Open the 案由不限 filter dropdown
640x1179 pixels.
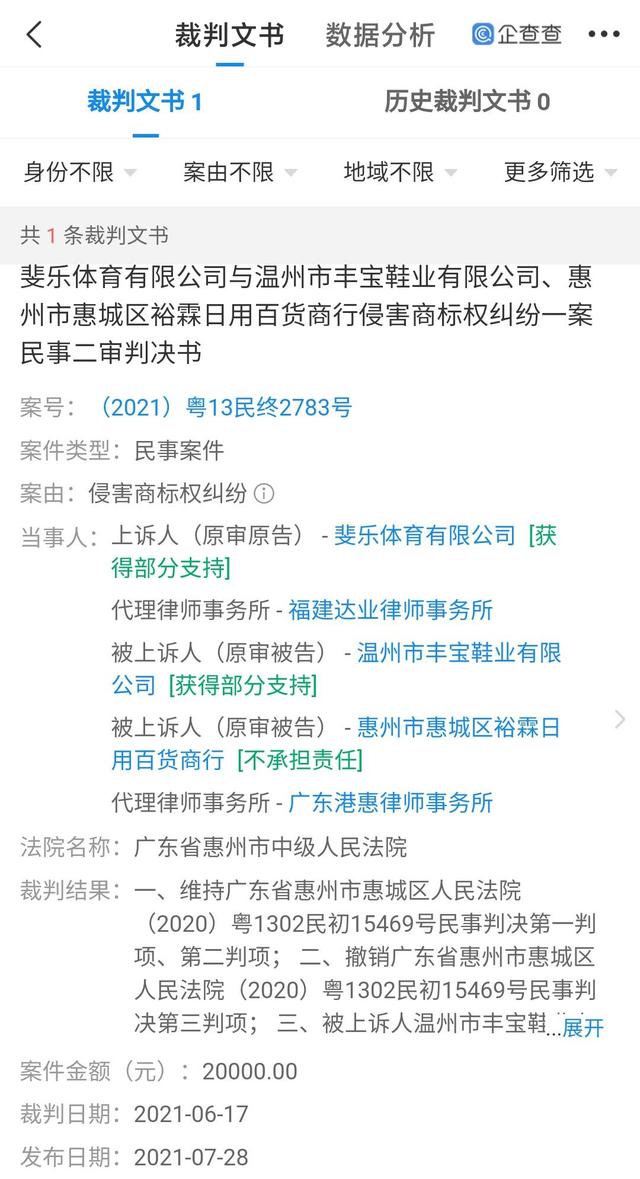[240, 172]
